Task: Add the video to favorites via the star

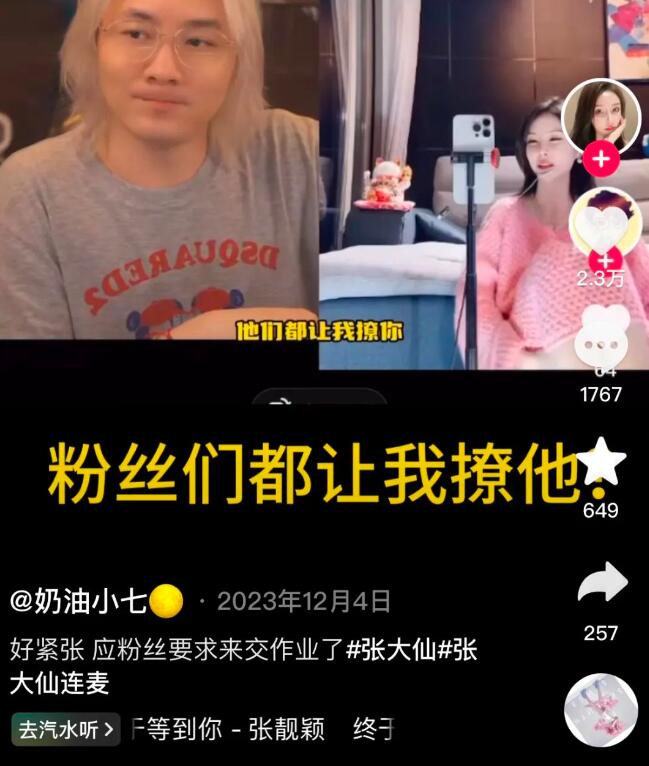Action: click(x=601, y=461)
